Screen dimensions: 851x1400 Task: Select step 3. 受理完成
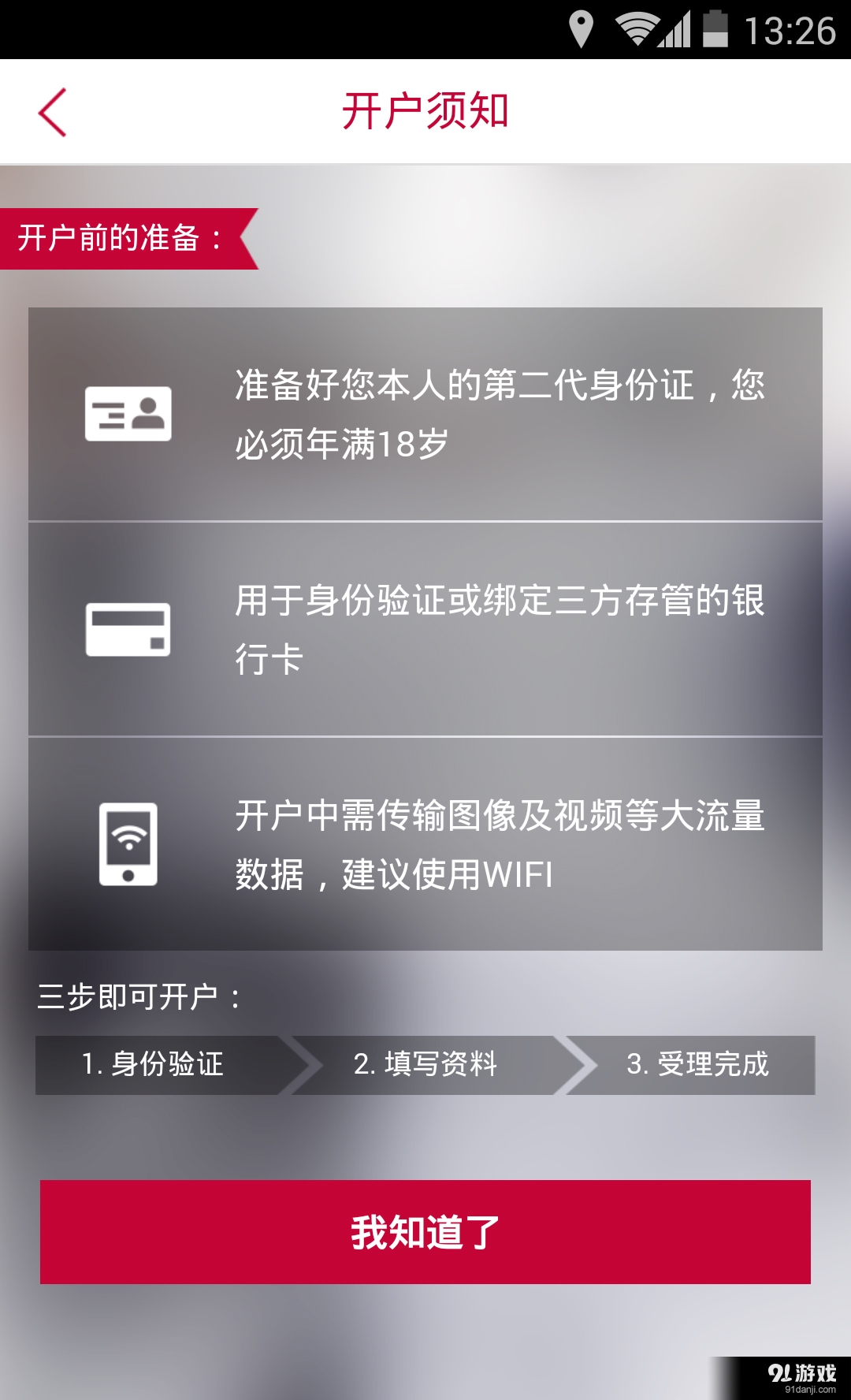[698, 1066]
